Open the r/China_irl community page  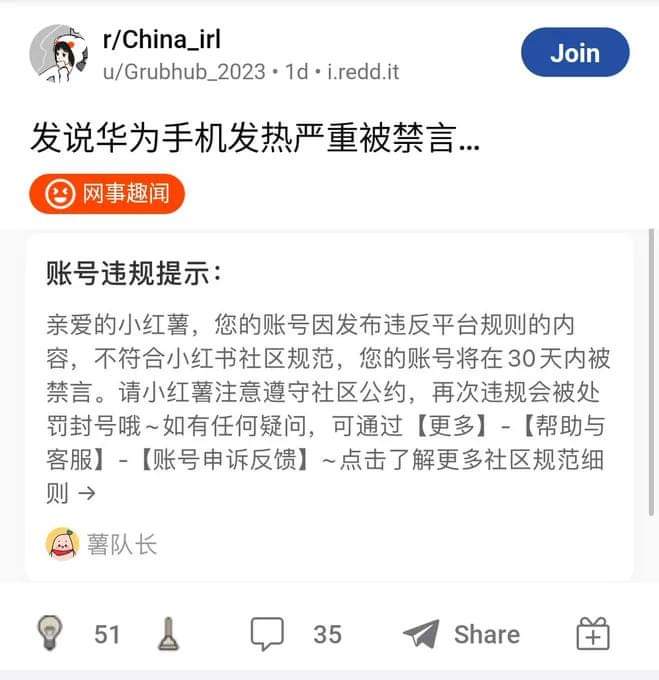click(x=161, y=40)
